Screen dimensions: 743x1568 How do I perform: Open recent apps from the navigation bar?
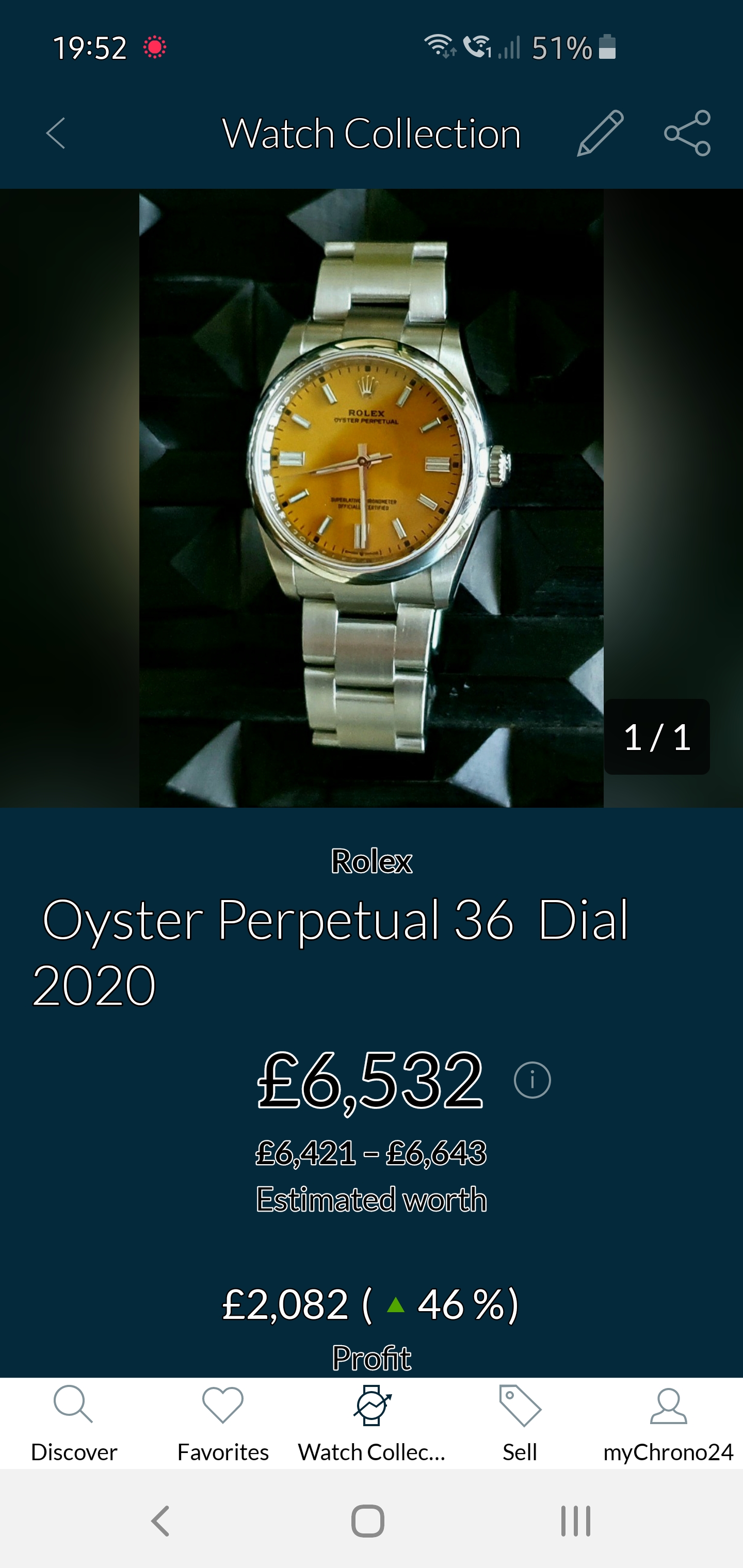coord(575,1521)
